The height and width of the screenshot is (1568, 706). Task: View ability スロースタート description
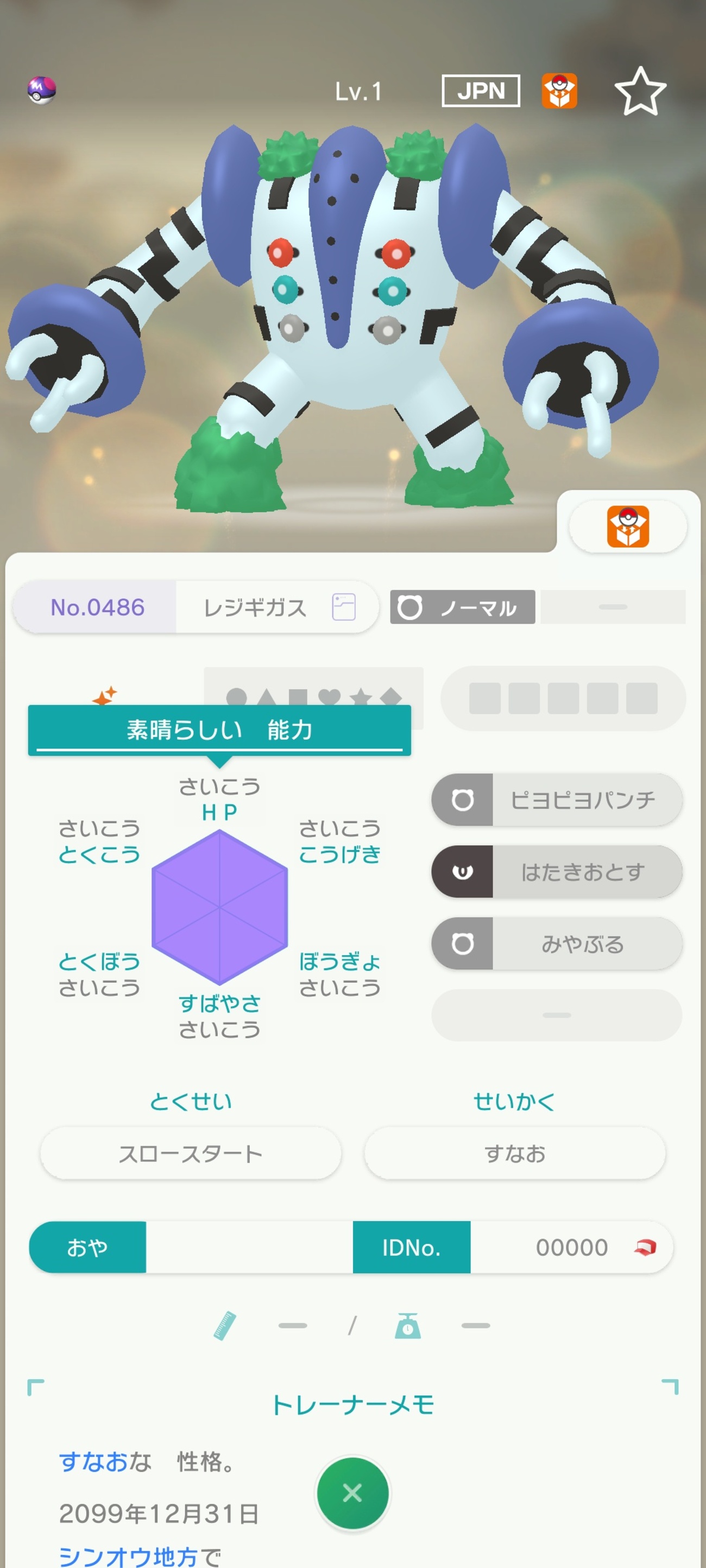pos(190,1153)
